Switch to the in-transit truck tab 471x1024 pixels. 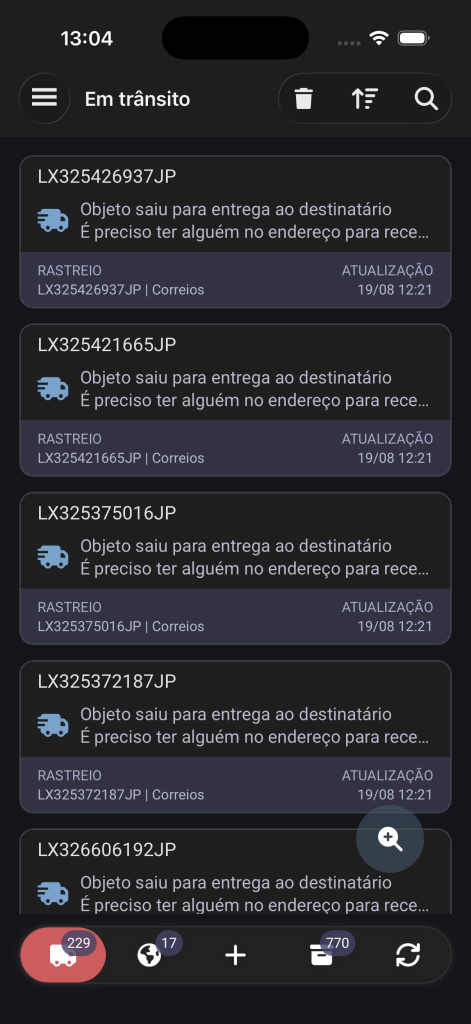pos(63,956)
